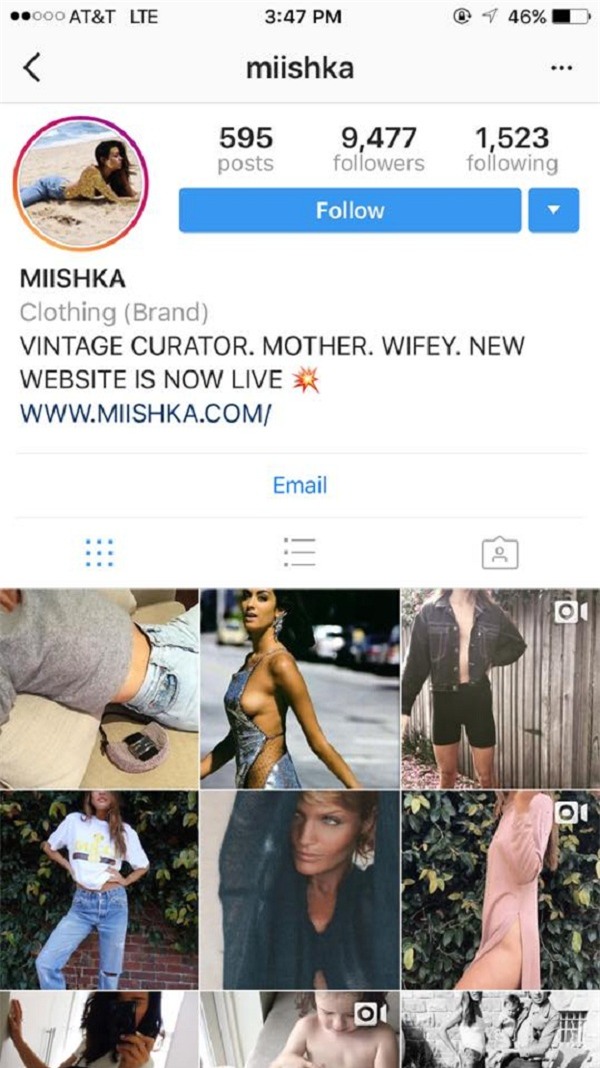The height and width of the screenshot is (1068, 600).
Task: Go back using the back arrow
Action: (32, 68)
